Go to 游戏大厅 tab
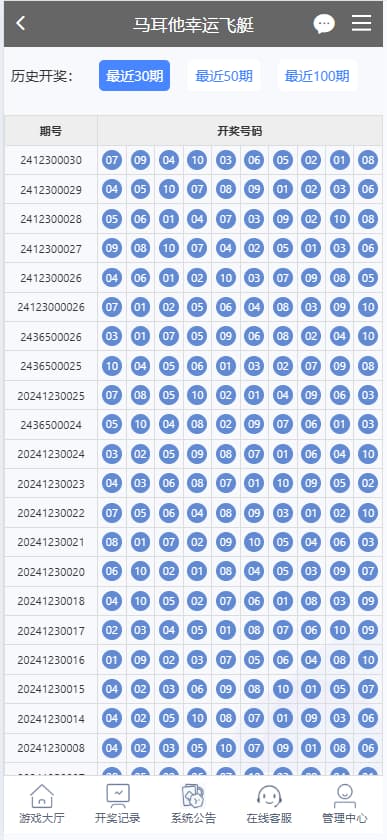 coord(42,804)
